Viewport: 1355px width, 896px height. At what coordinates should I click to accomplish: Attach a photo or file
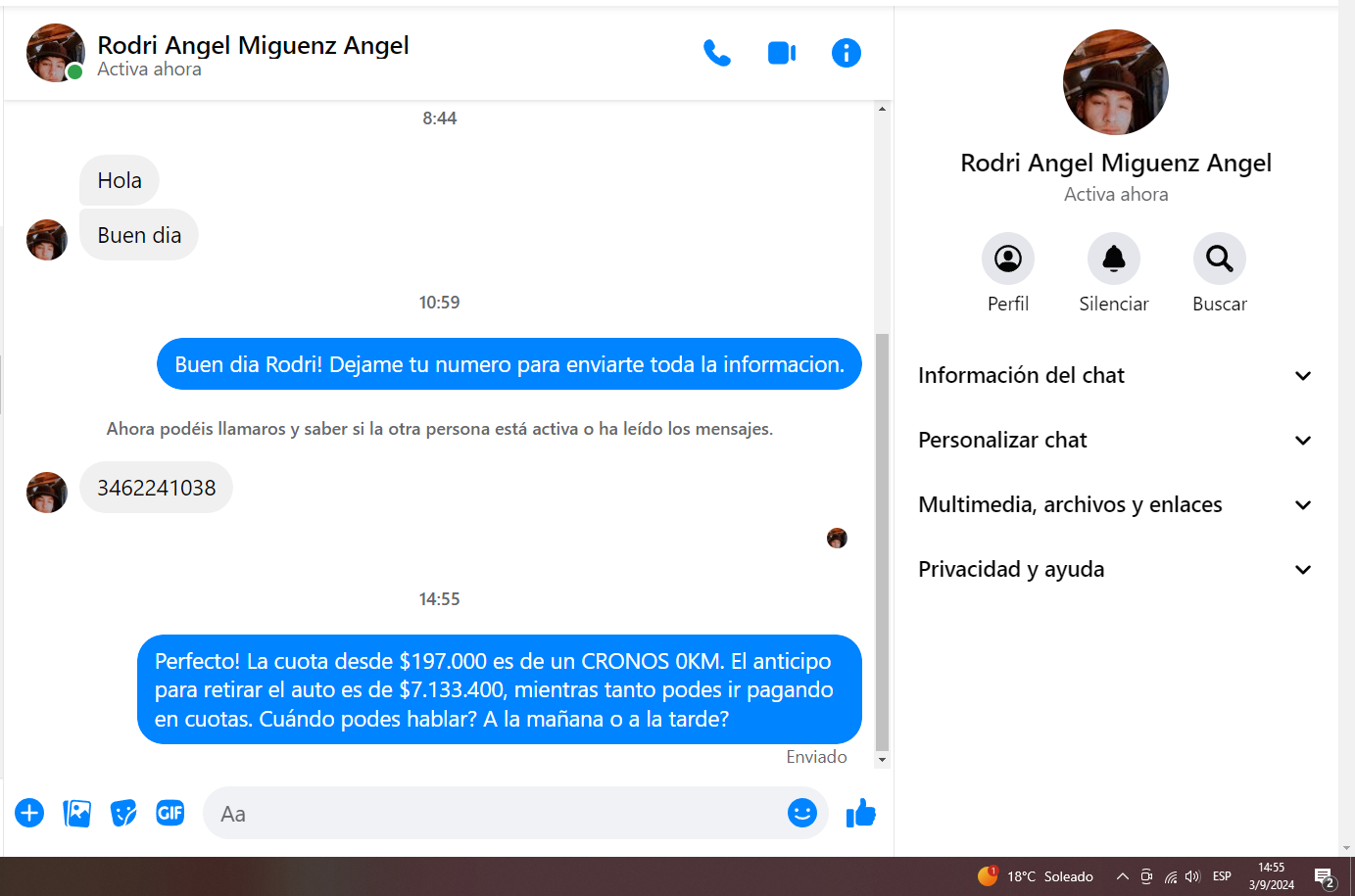[x=76, y=813]
